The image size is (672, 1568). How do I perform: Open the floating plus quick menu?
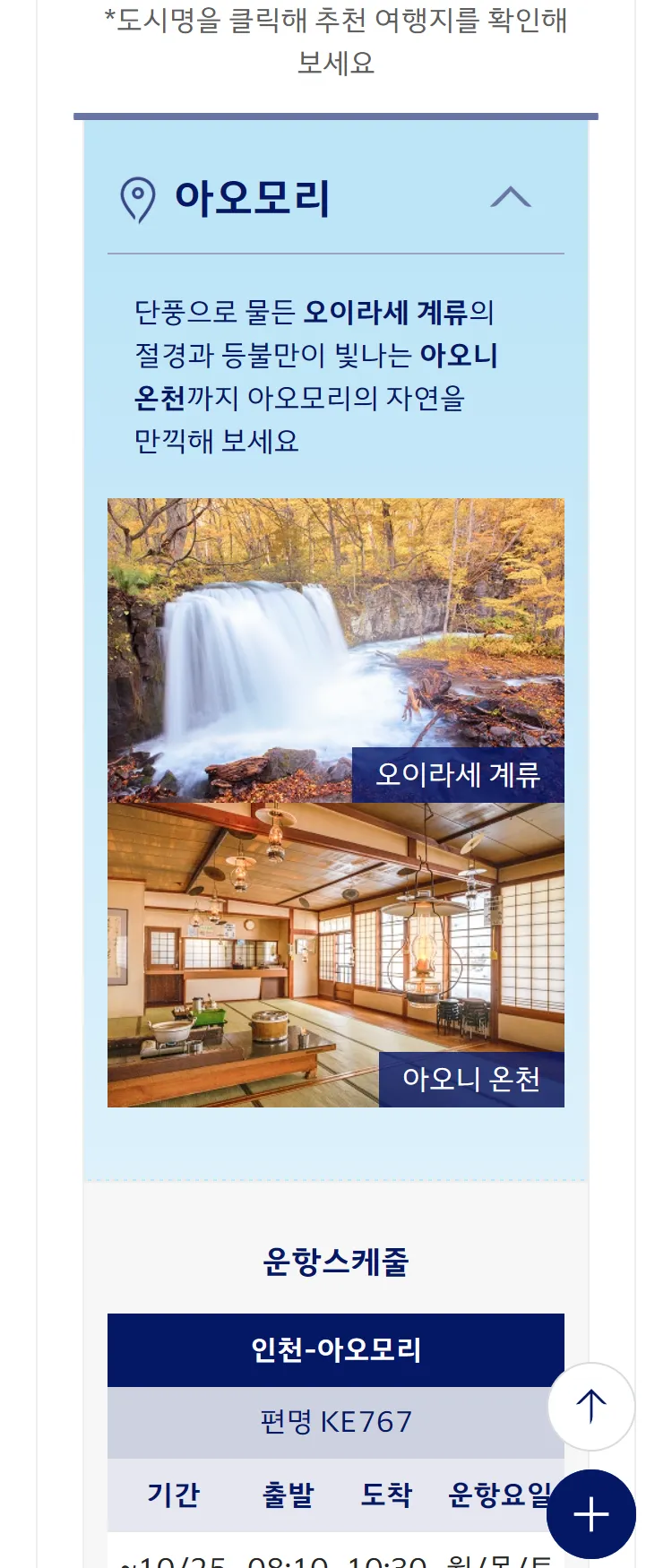[590, 1514]
